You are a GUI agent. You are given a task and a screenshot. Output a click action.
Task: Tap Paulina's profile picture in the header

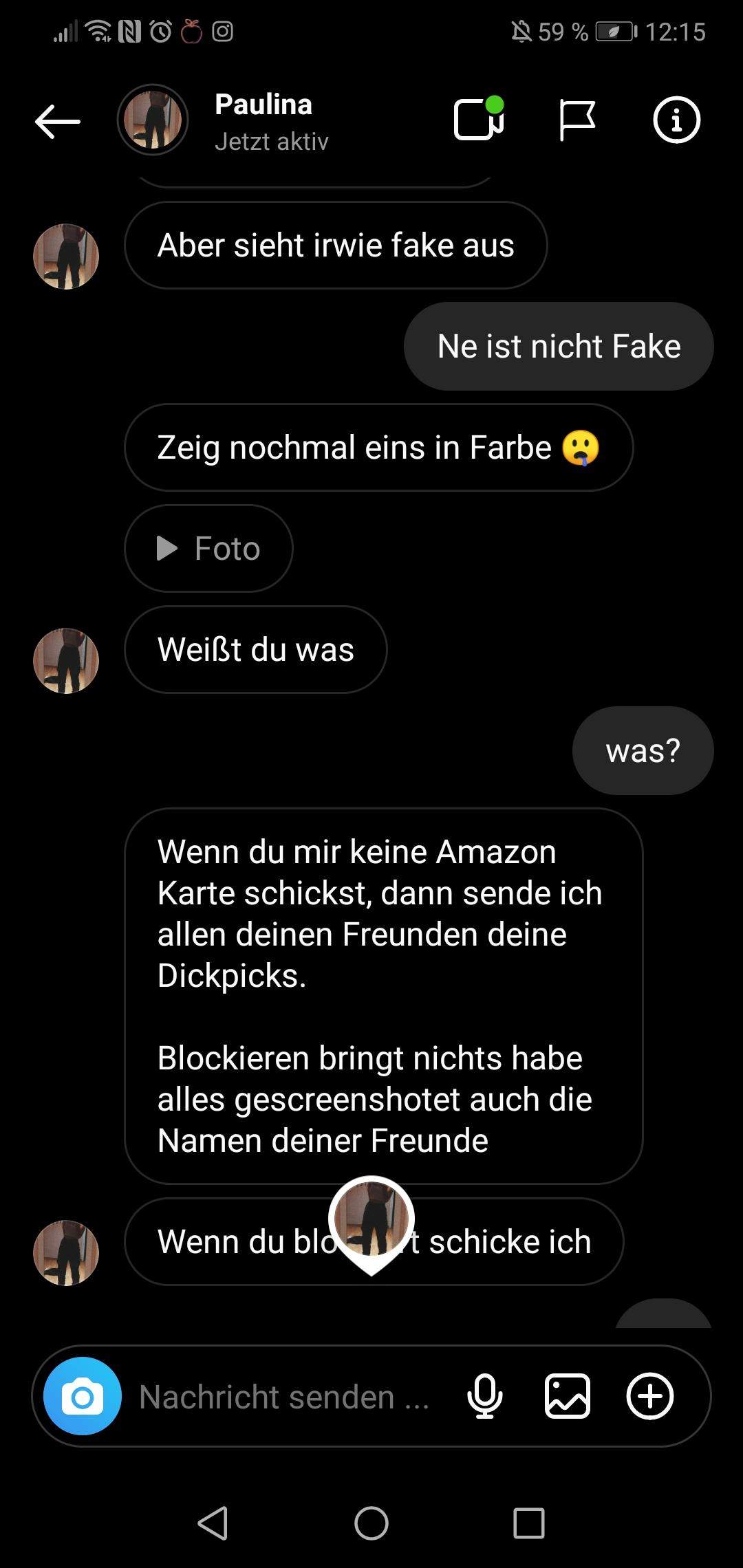point(153,120)
